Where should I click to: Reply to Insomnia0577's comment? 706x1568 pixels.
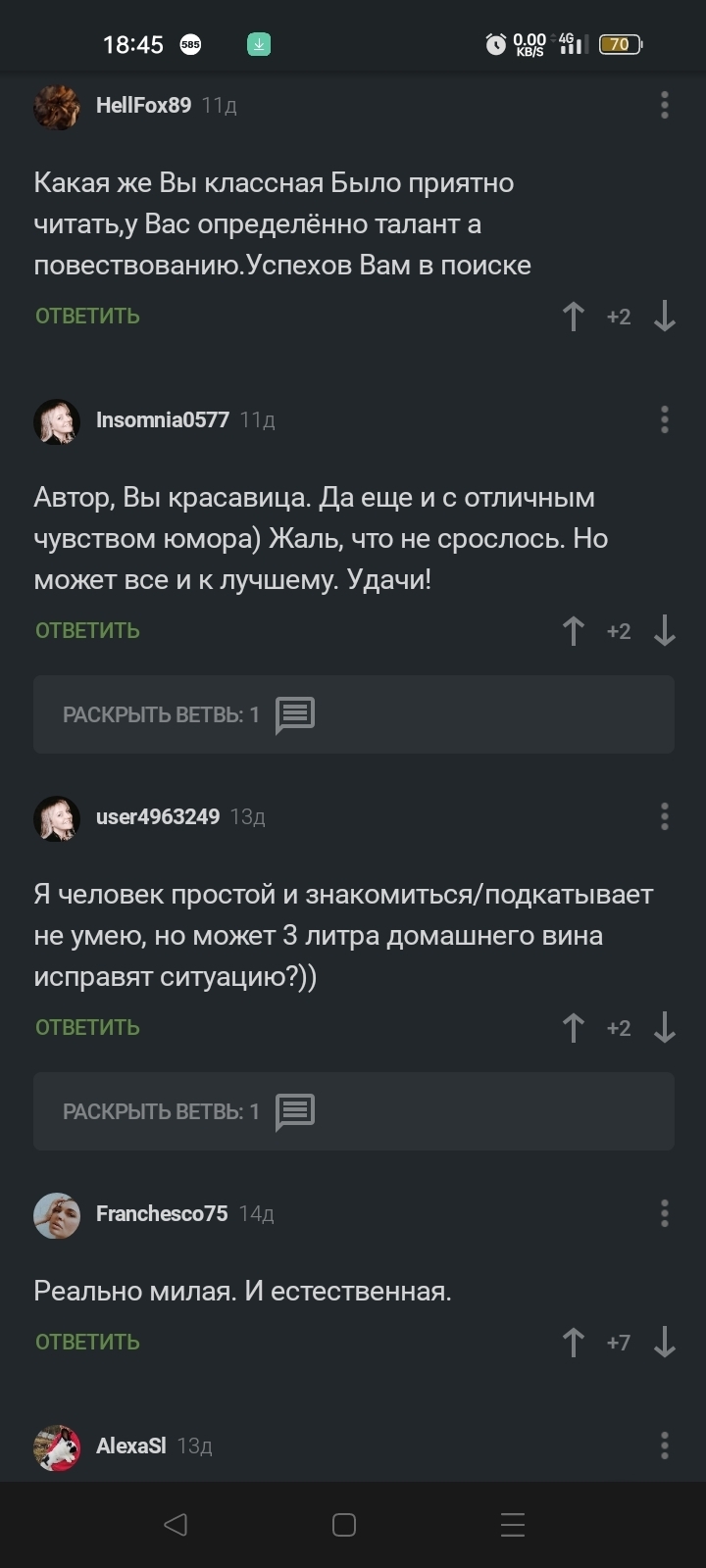87,631
